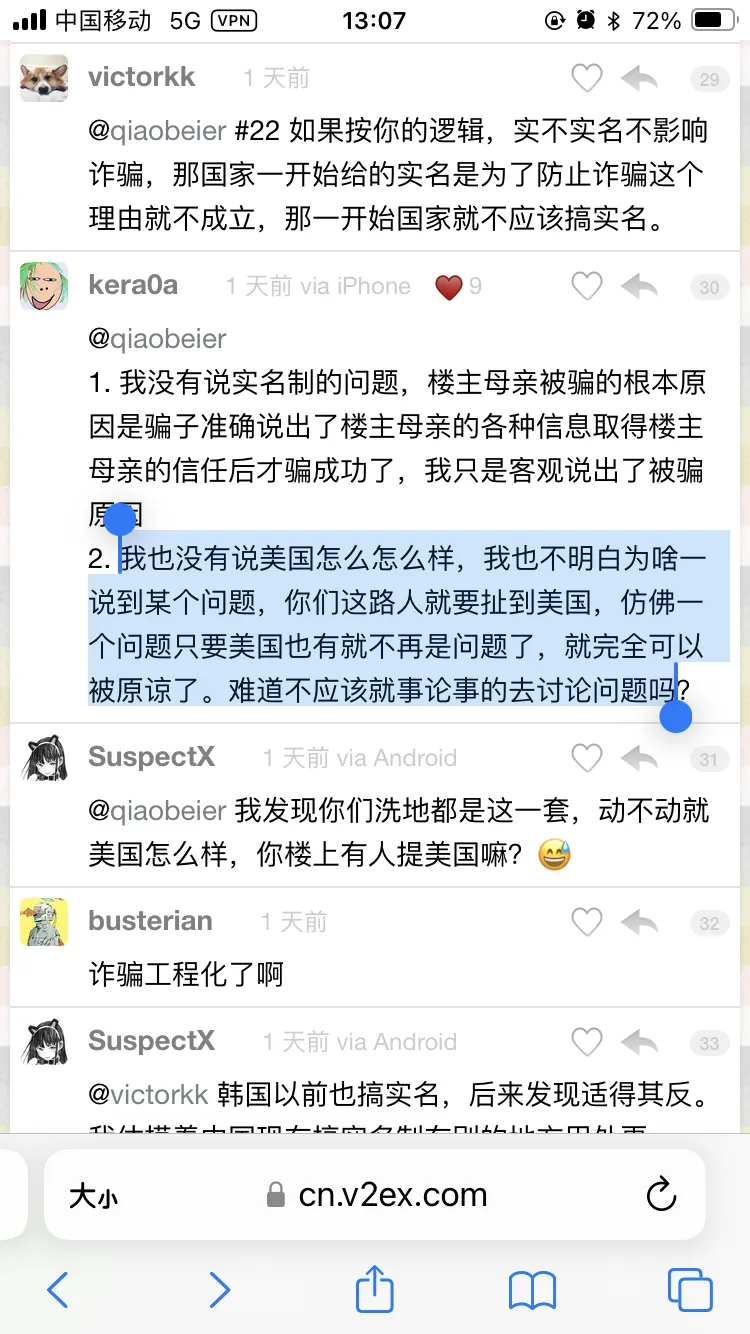Reply to victorkk's comment
This screenshot has width=750, height=1334.
pyautogui.click(x=638, y=78)
